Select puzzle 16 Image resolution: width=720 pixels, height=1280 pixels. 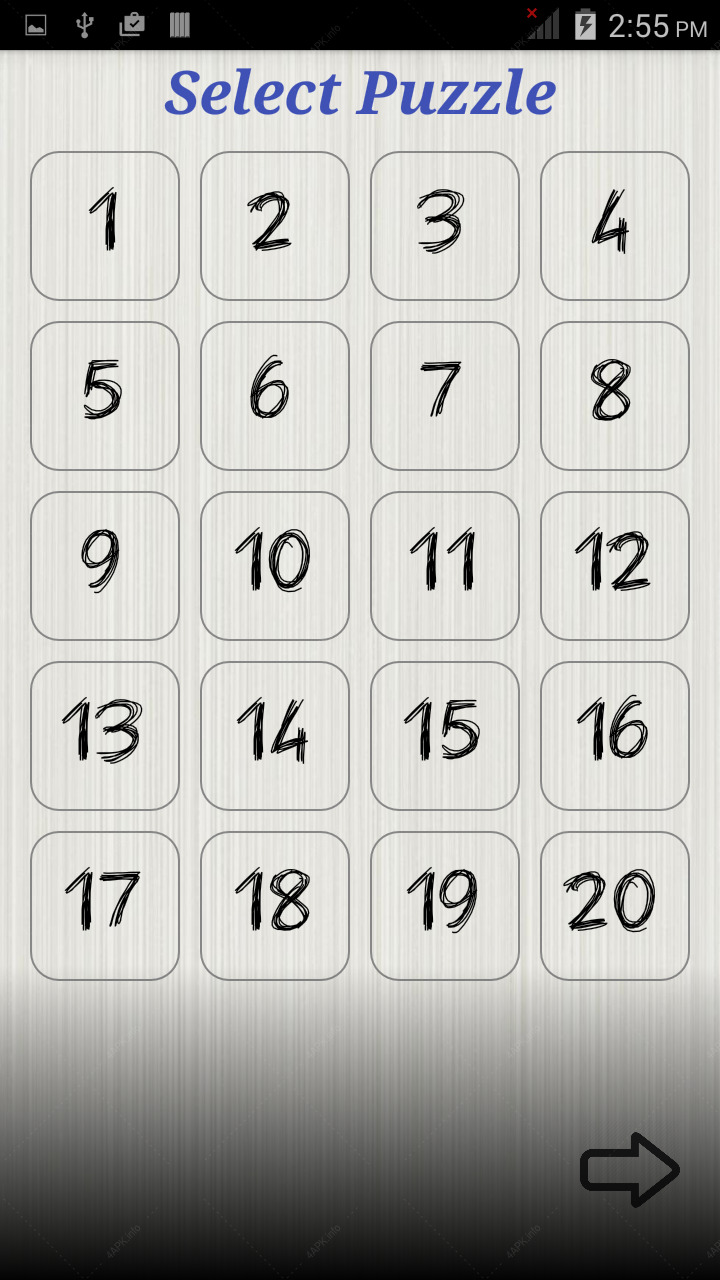(x=615, y=736)
